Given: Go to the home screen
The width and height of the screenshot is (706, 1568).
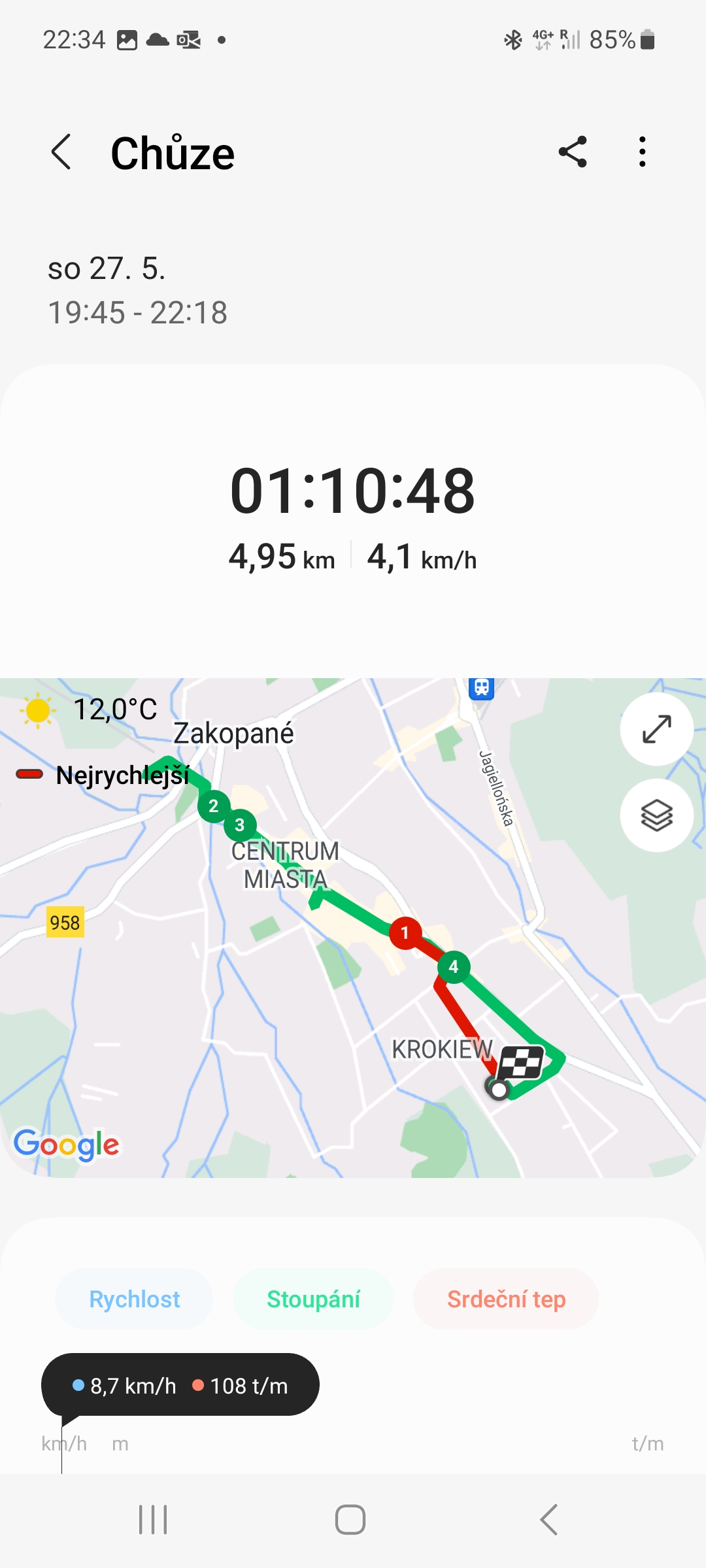Looking at the screenshot, I should pyautogui.click(x=350, y=1520).
